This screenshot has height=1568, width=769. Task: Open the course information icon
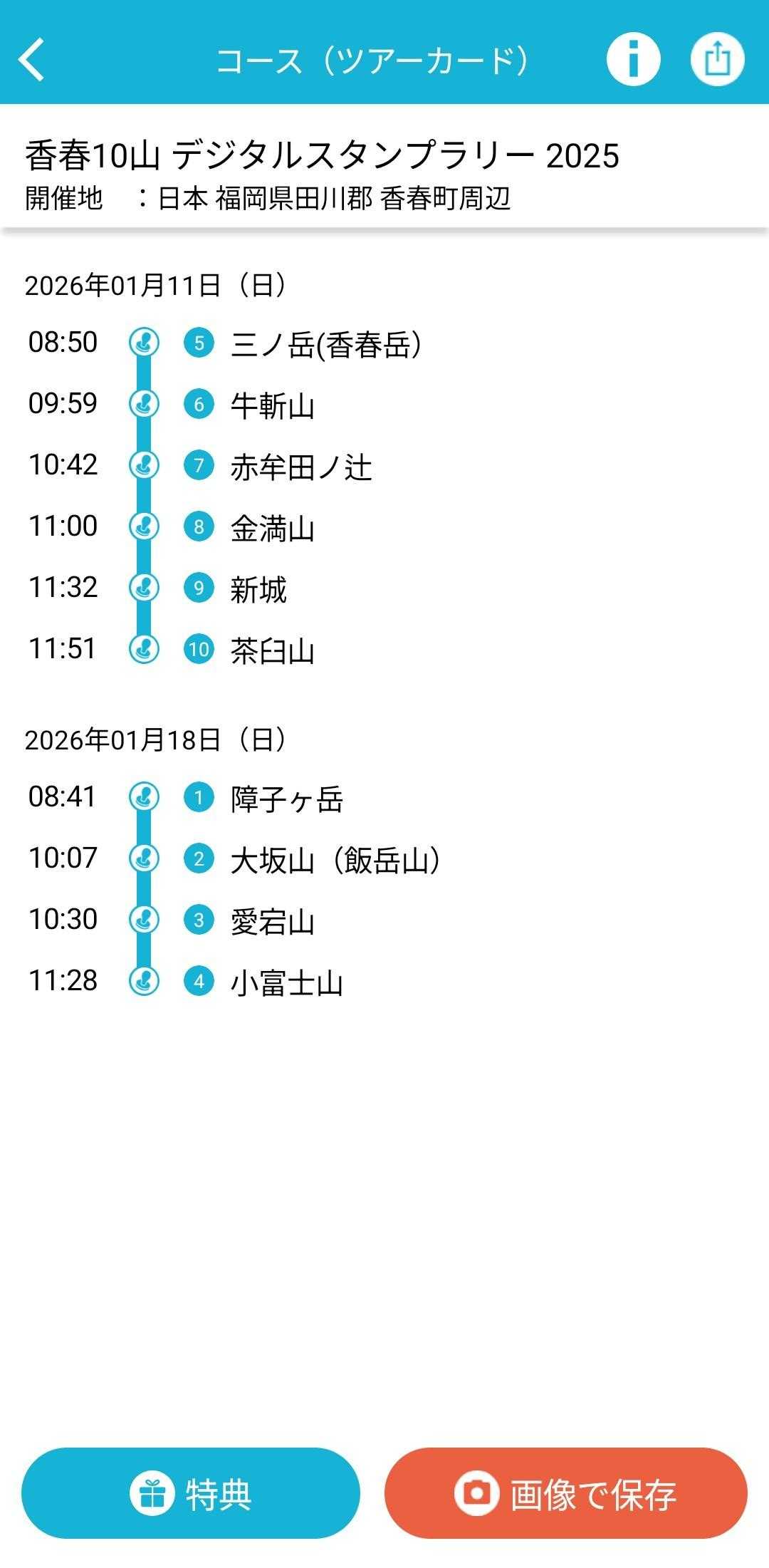[633, 58]
